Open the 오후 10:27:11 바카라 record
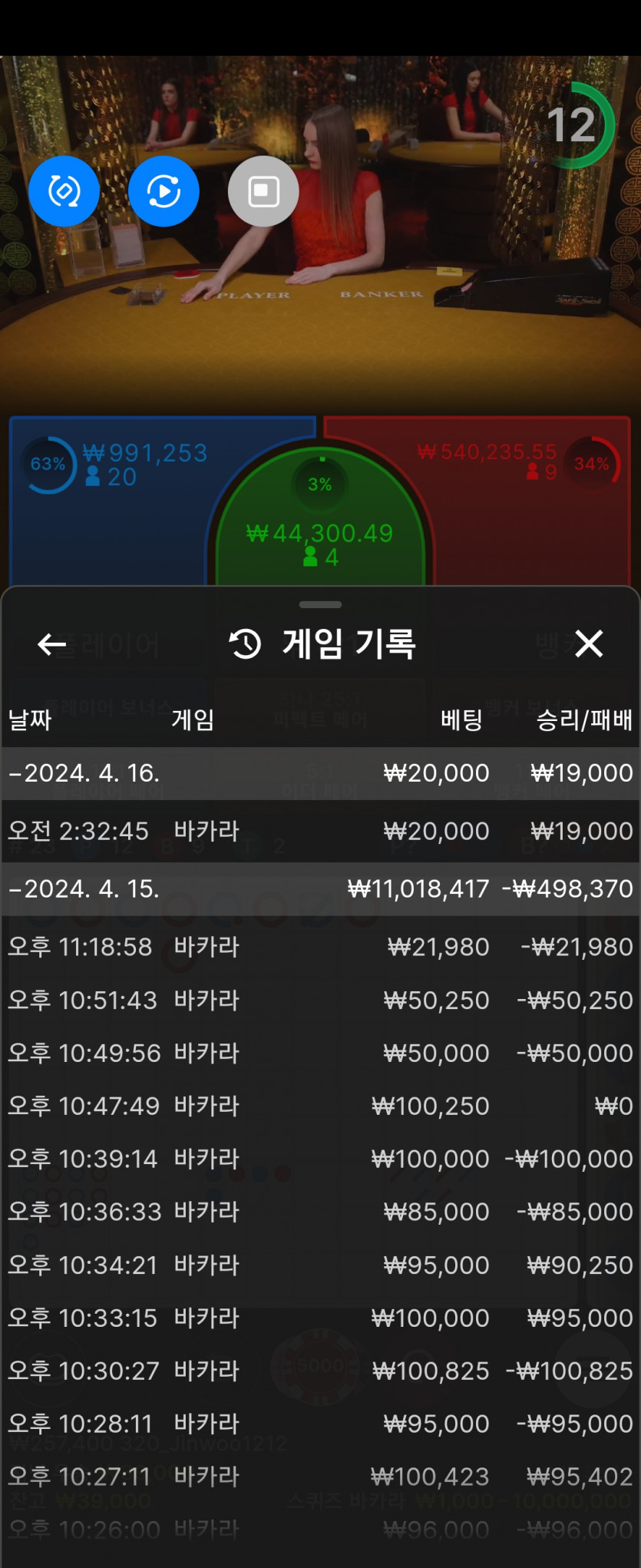The width and height of the screenshot is (641, 1568). point(320,1476)
